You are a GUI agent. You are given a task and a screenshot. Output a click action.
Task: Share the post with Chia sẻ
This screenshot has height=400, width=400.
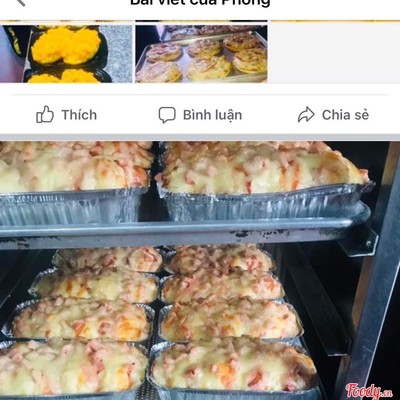pyautogui.click(x=333, y=115)
